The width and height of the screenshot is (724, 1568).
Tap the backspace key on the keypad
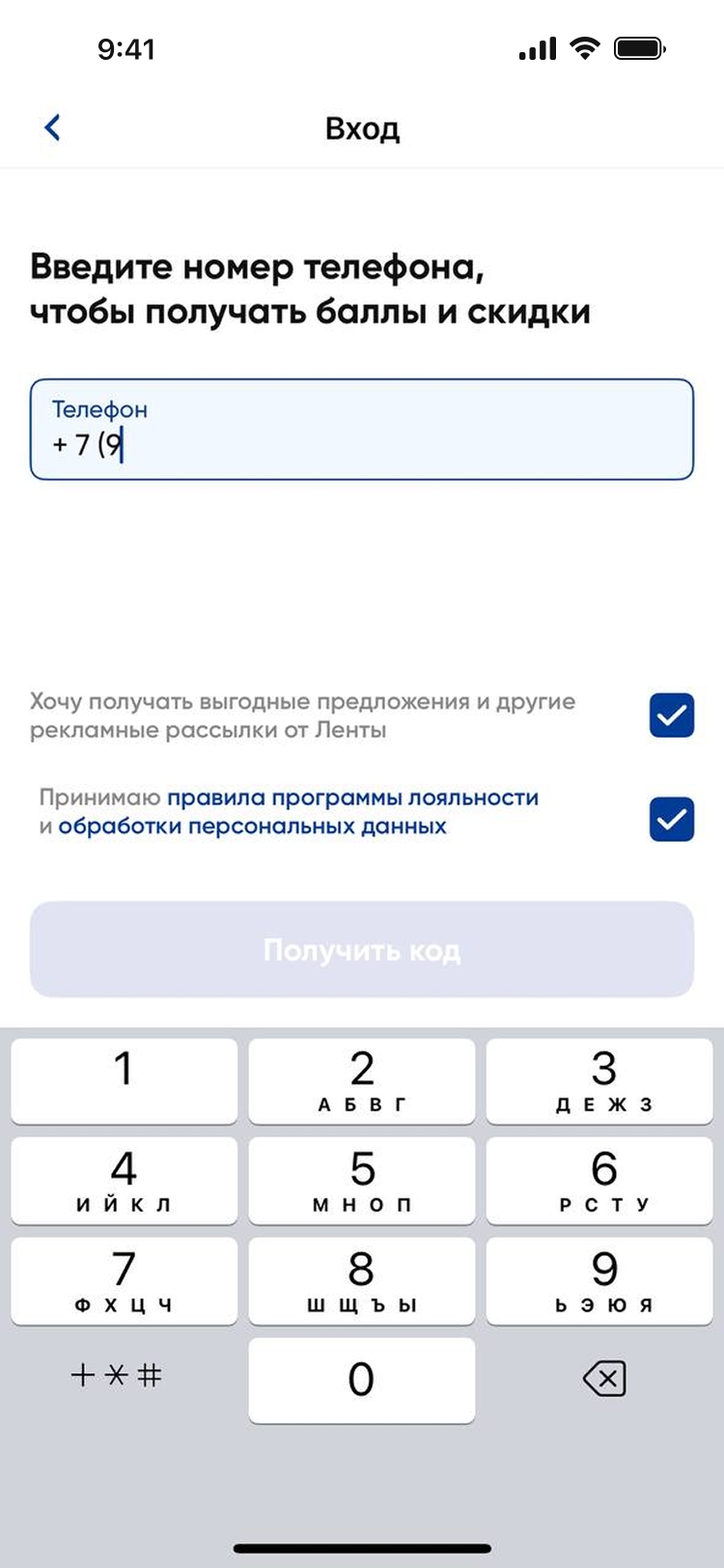pos(604,1379)
